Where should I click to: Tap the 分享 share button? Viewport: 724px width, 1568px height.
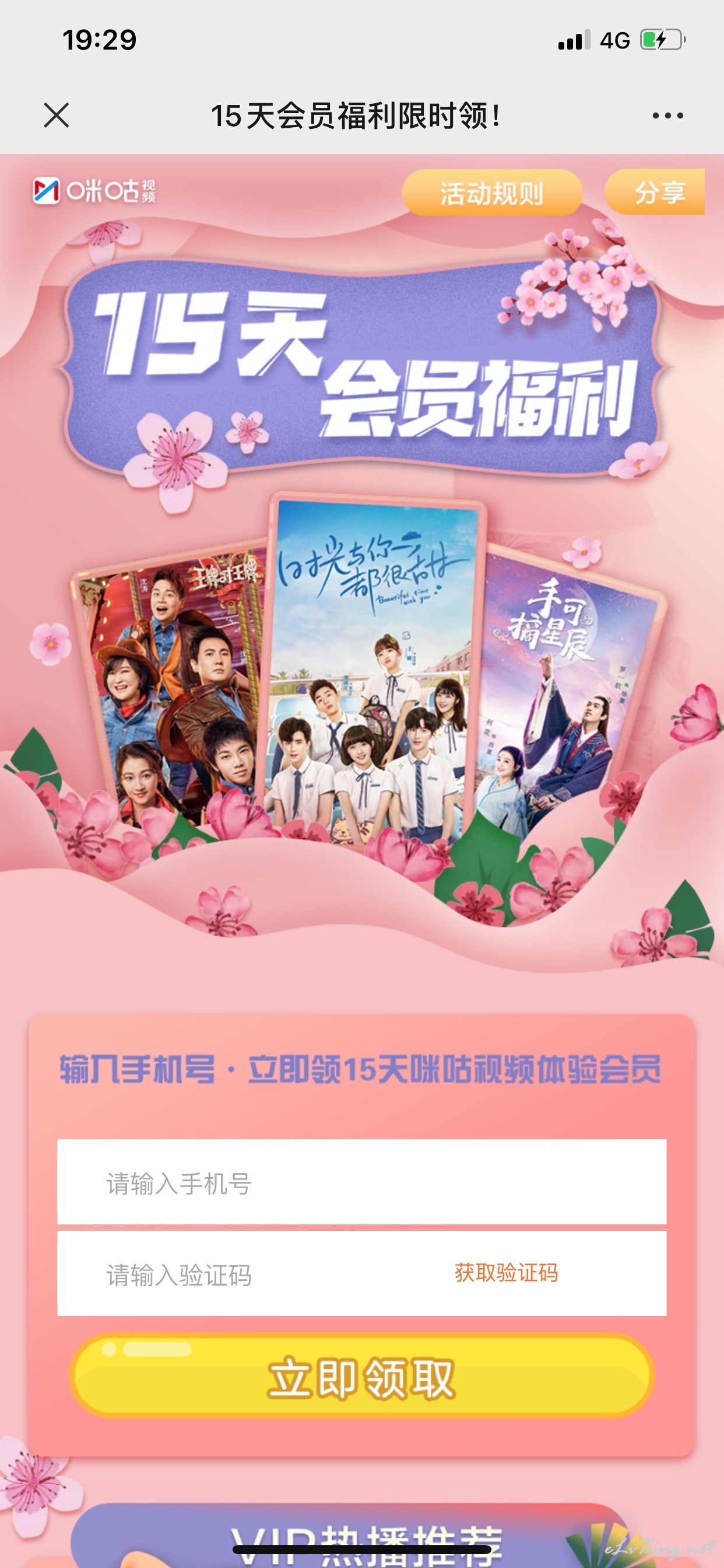coord(655,192)
